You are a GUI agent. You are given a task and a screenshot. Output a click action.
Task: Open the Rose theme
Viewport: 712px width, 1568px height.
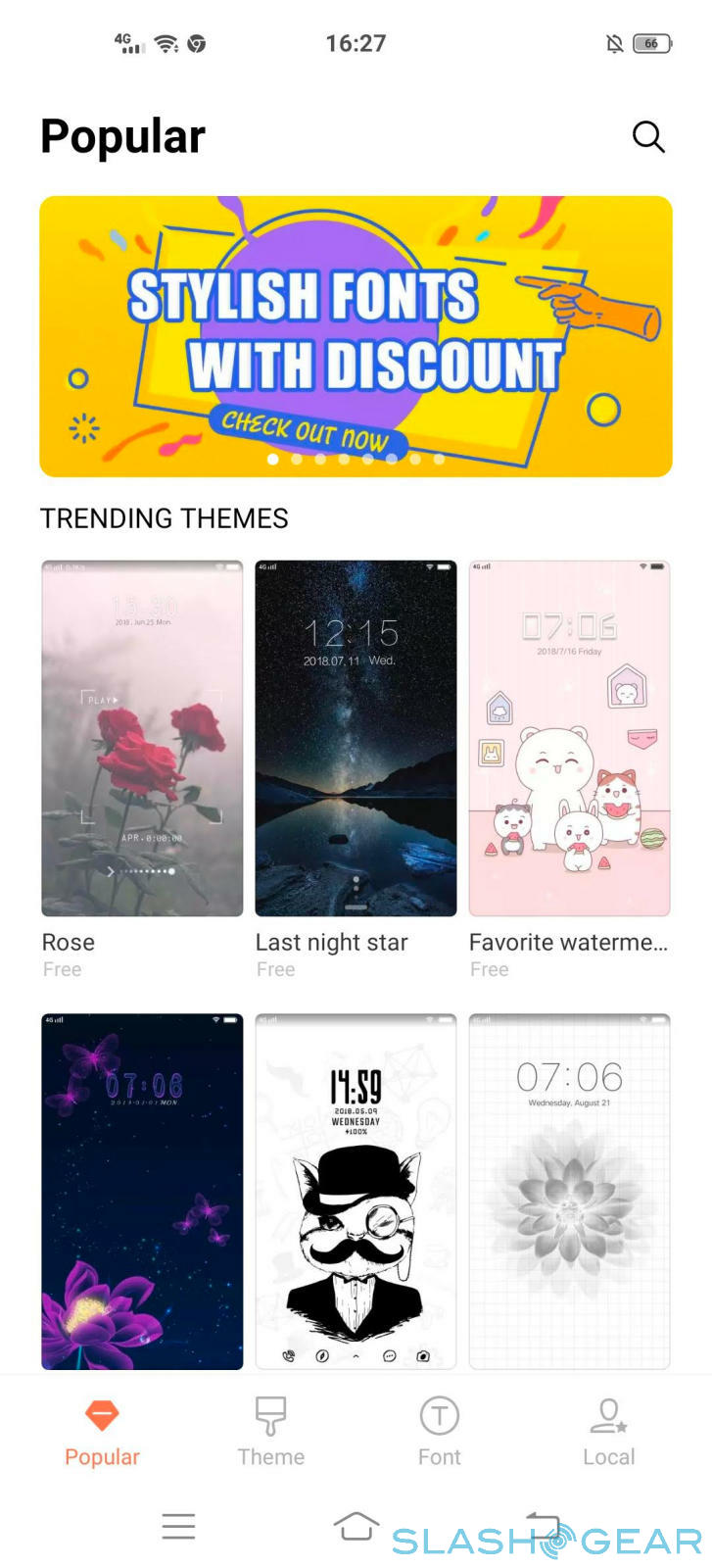coord(142,739)
